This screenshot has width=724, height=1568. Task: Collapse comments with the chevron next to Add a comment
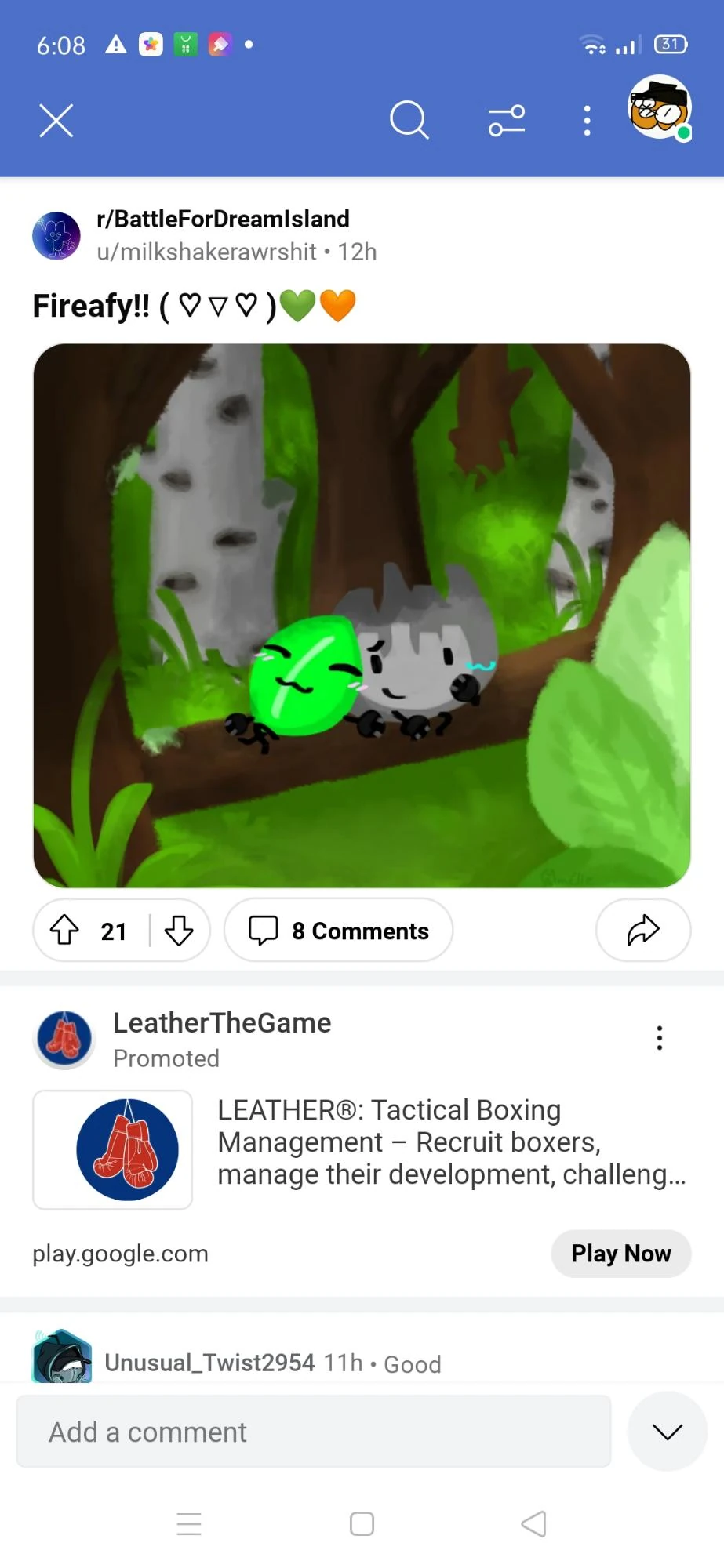(667, 1432)
